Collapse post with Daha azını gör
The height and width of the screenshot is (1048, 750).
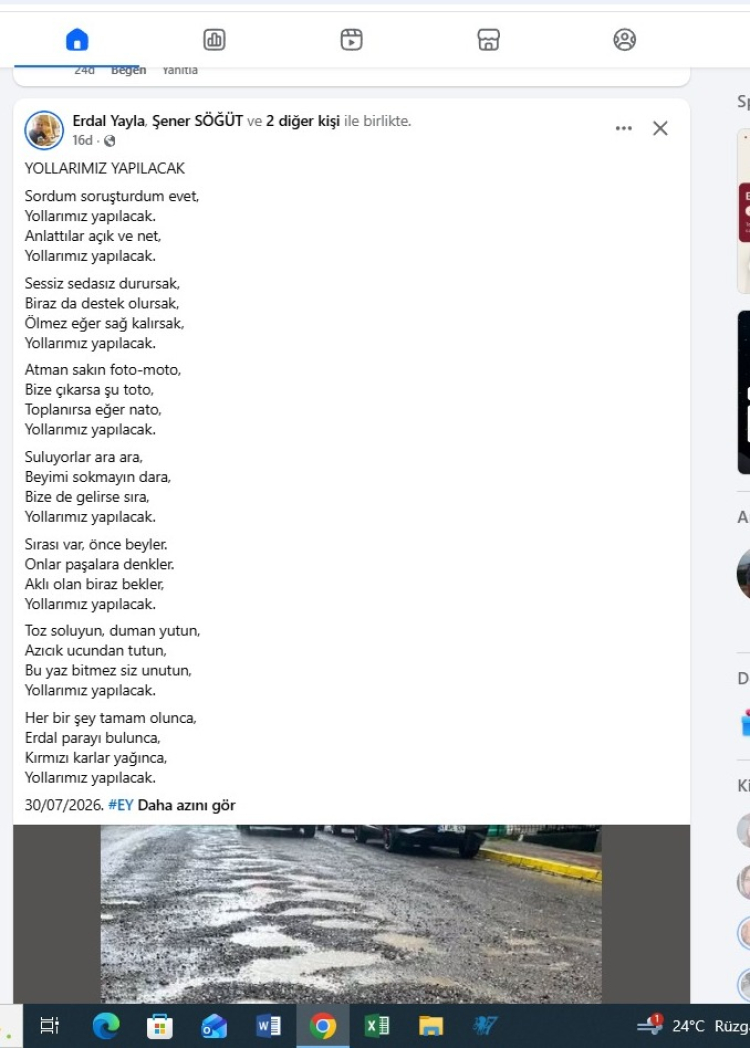pyautogui.click(x=186, y=805)
